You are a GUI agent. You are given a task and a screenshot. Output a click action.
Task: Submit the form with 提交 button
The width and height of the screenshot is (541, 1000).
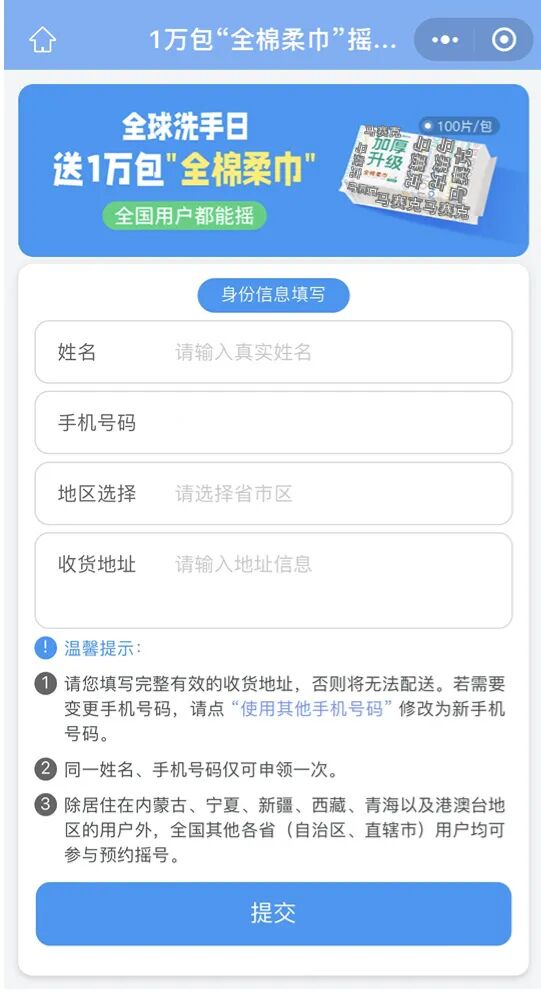(x=274, y=913)
